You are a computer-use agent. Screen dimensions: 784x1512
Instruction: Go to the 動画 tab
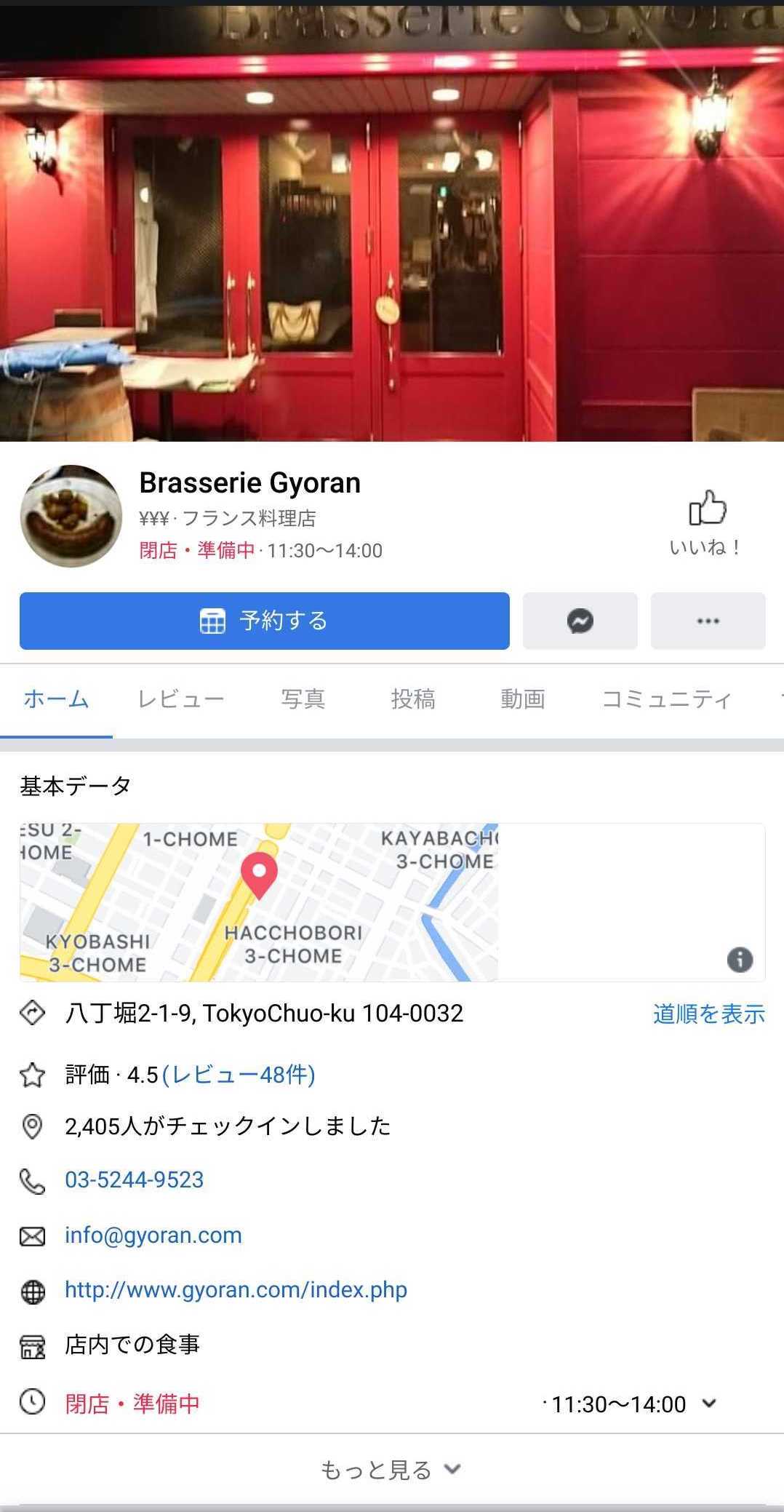[522, 699]
